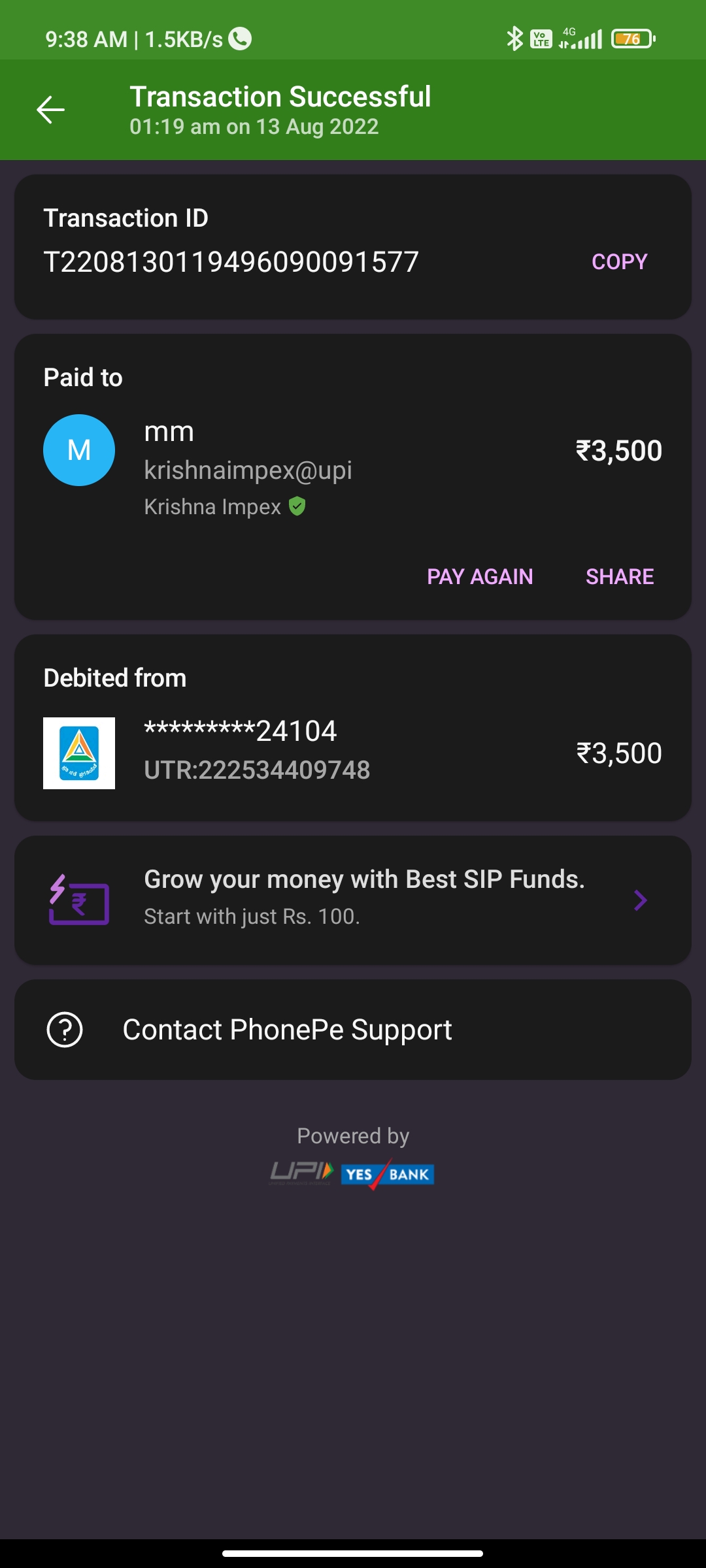Viewport: 706px width, 1568px height.
Task: Share this payment receipt
Action: pos(619,576)
